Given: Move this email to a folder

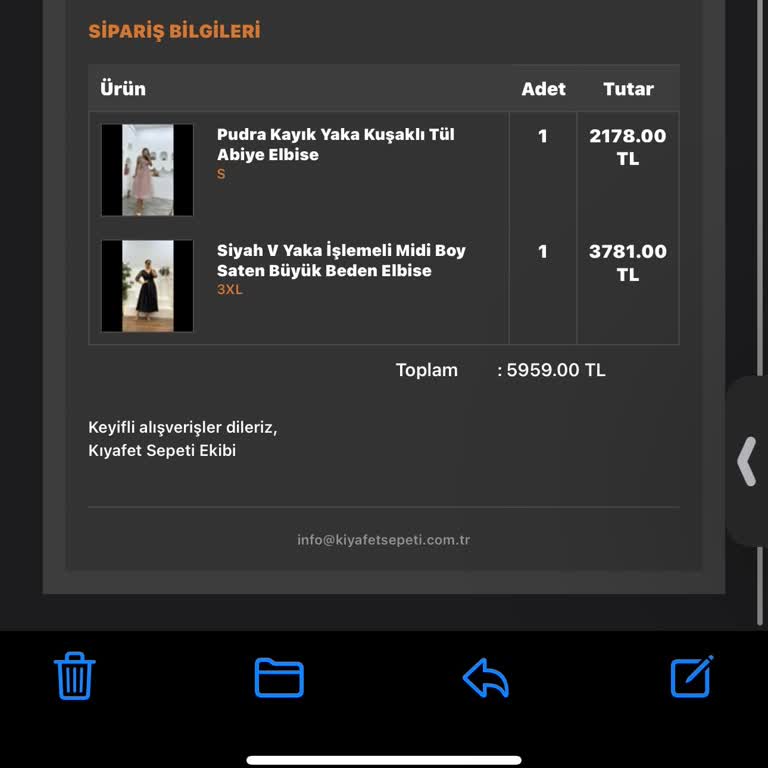Looking at the screenshot, I should point(279,677).
